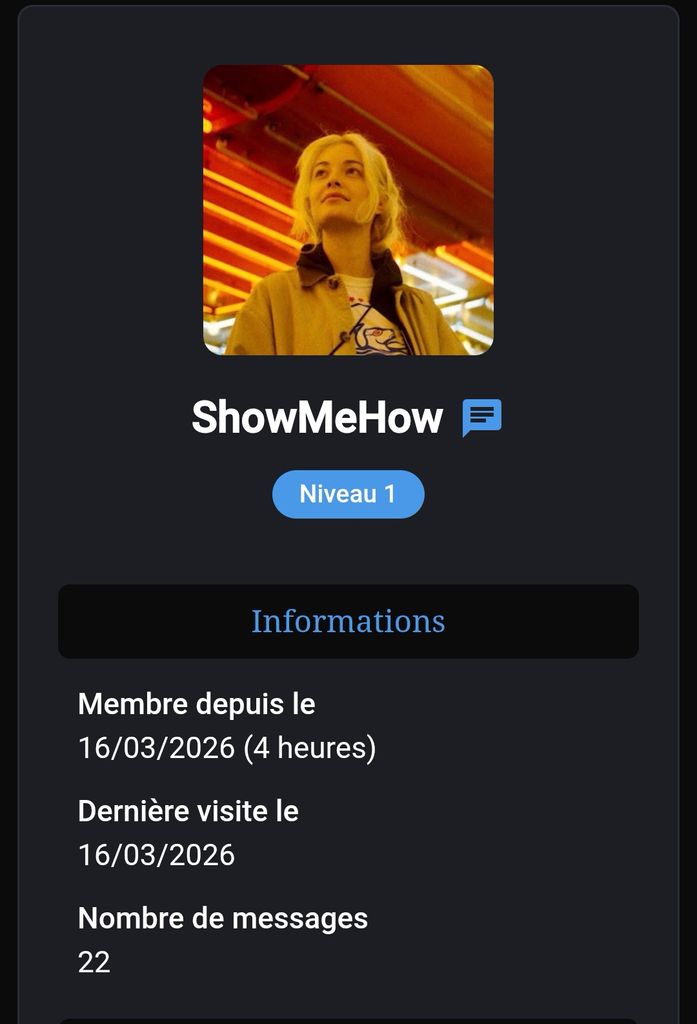The width and height of the screenshot is (697, 1024).
Task: Send a private message to ShowMeHow
Action: (481, 418)
